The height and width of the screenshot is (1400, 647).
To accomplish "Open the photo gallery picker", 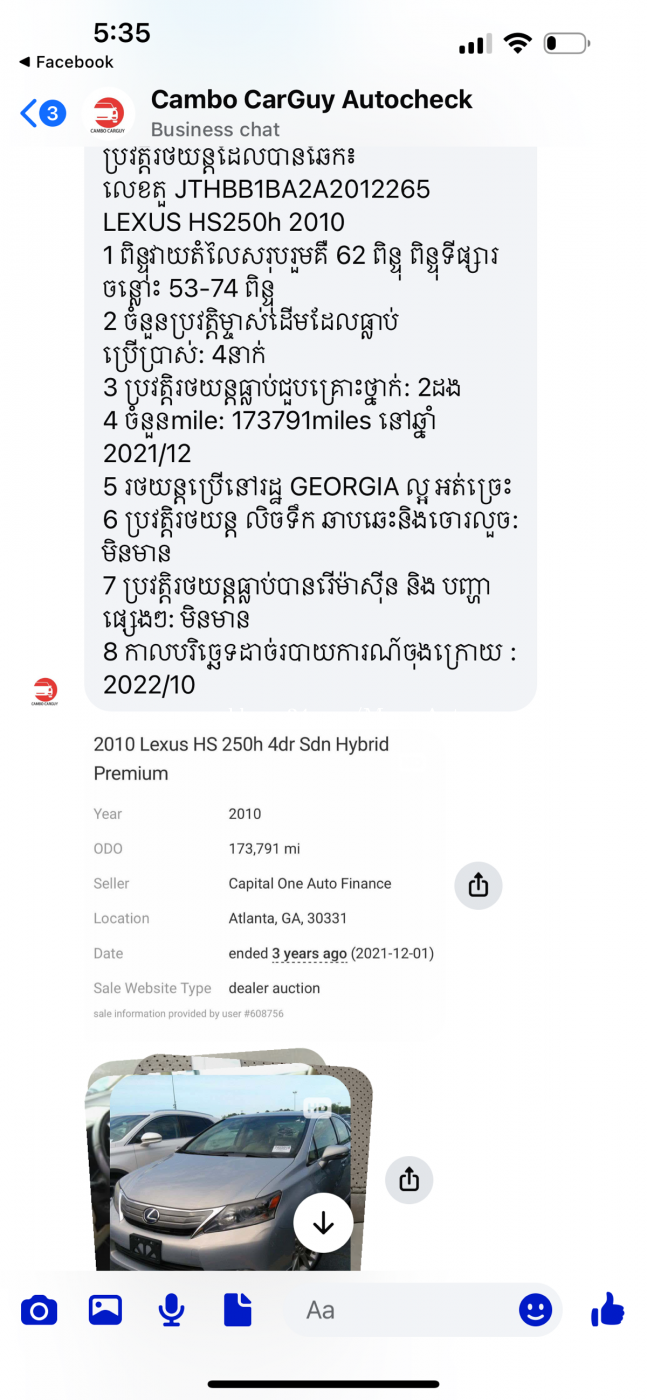I will [105, 1310].
